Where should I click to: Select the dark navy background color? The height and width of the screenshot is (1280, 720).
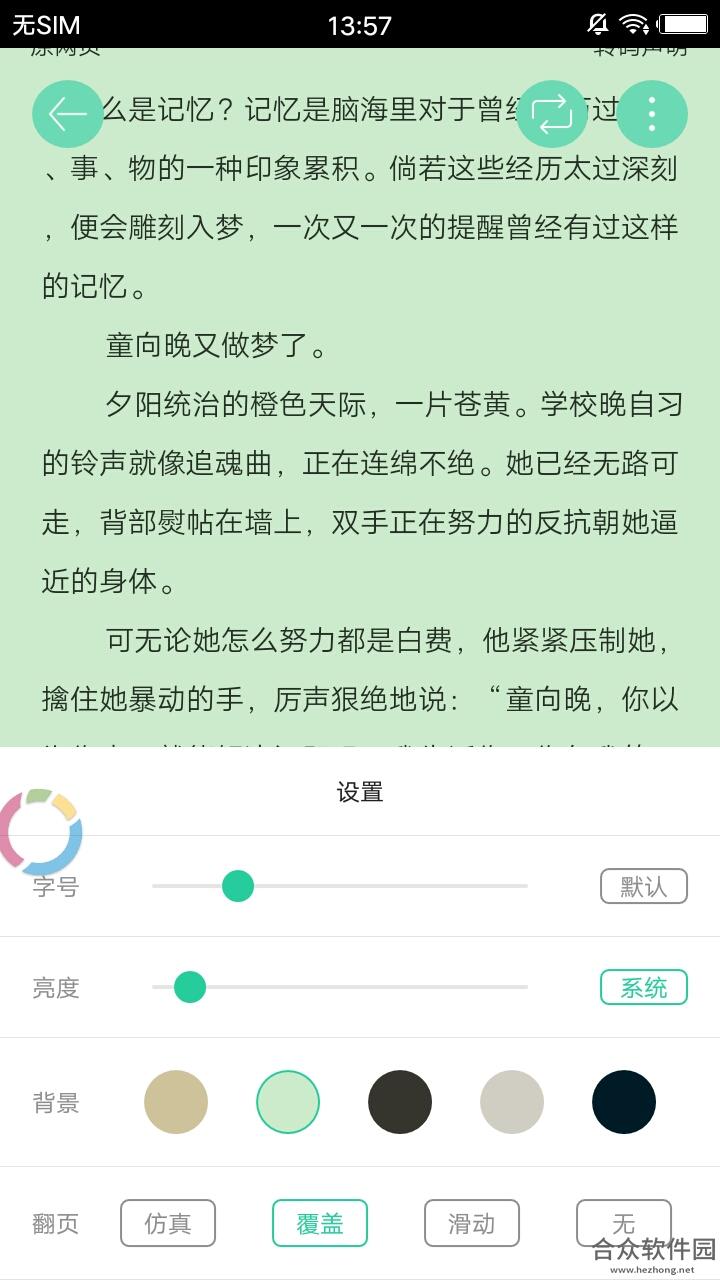(624, 1102)
